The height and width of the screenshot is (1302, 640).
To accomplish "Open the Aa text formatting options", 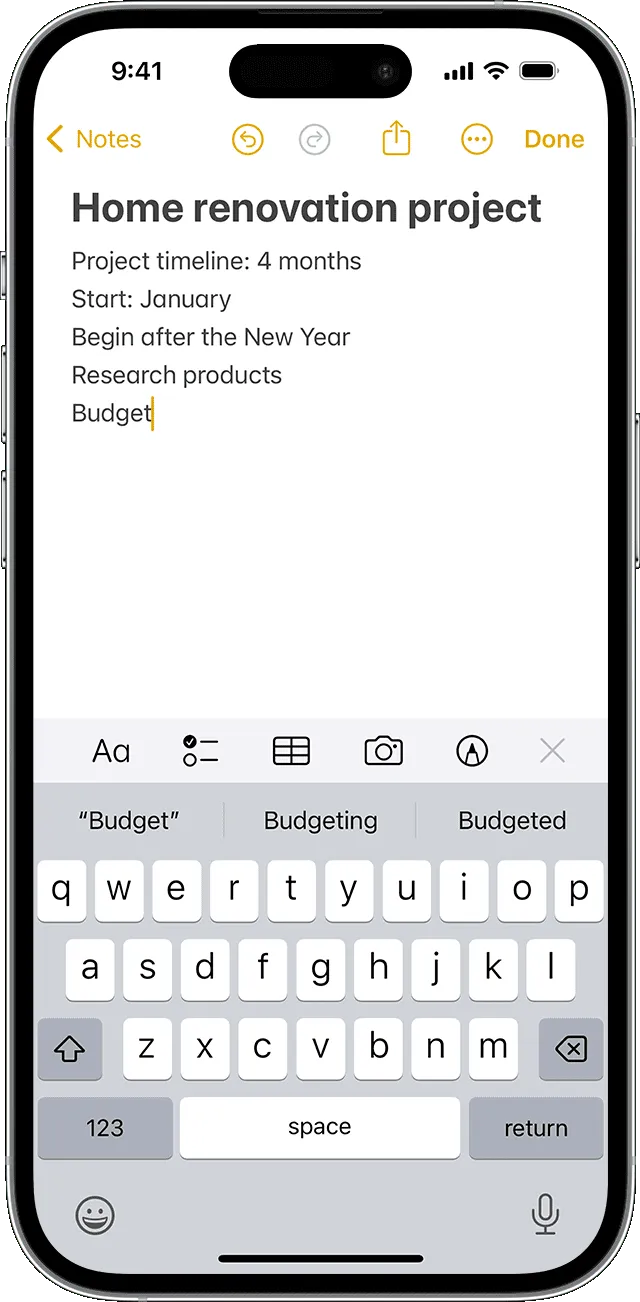I will [111, 751].
